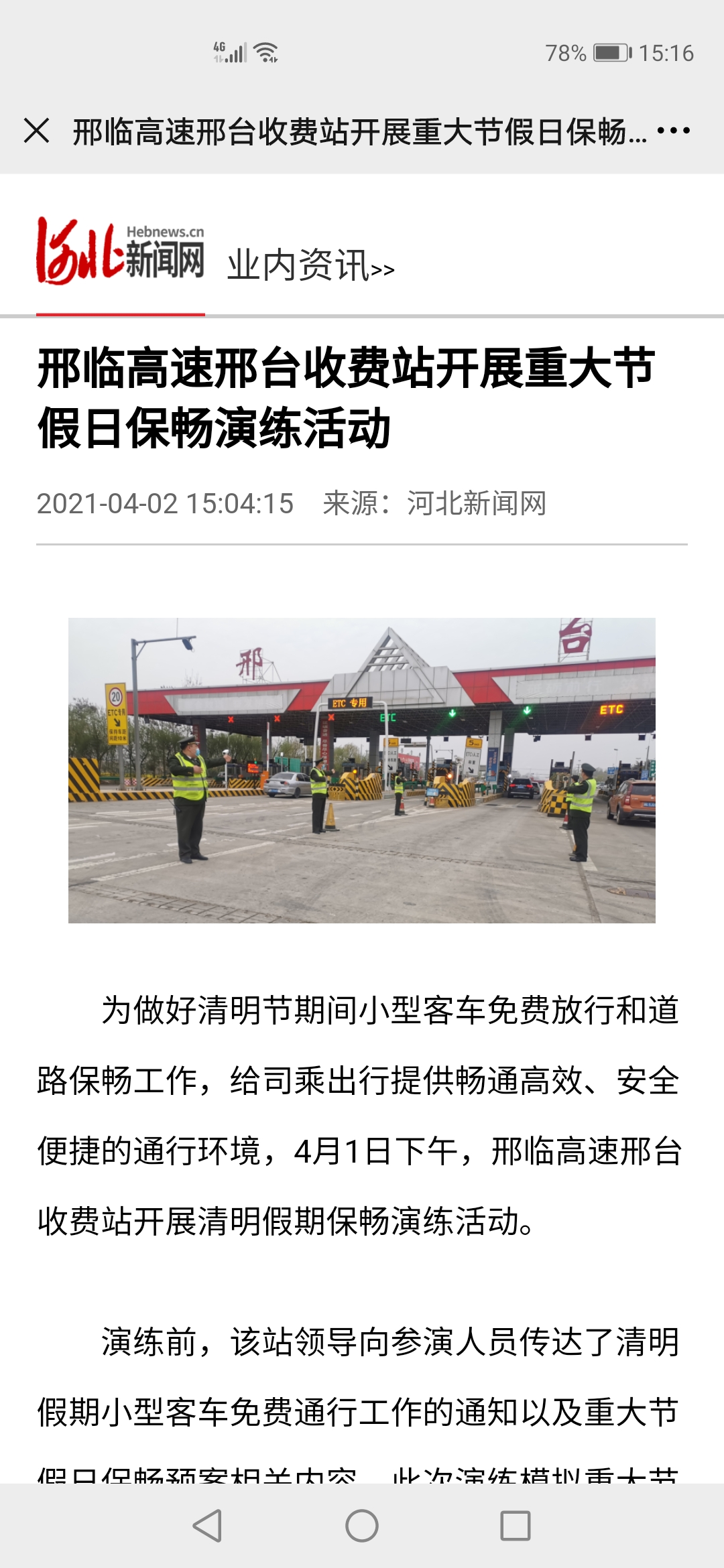Viewport: 724px width, 1568px height.
Task: Open the three-dot more options menu
Action: [673, 131]
